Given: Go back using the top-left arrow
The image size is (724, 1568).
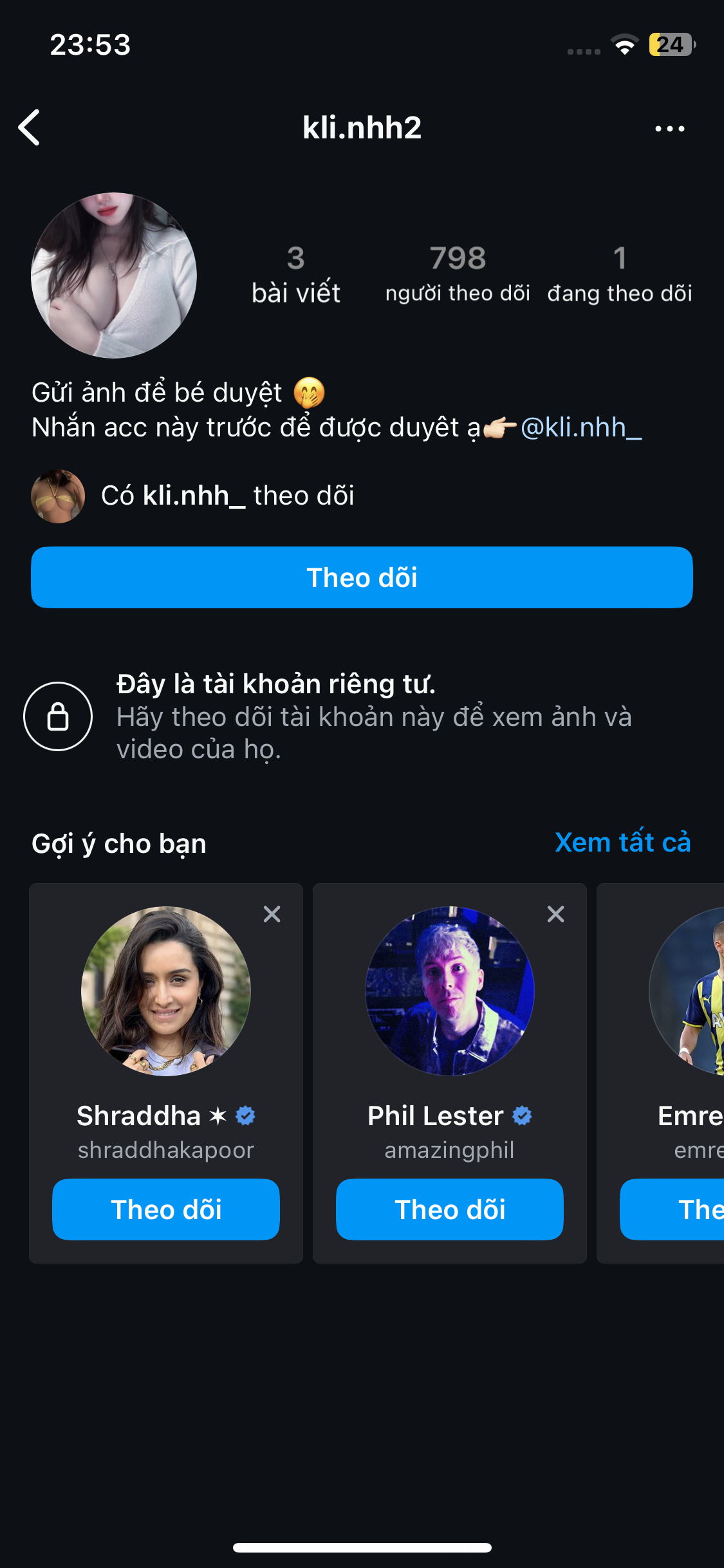Looking at the screenshot, I should (30, 127).
